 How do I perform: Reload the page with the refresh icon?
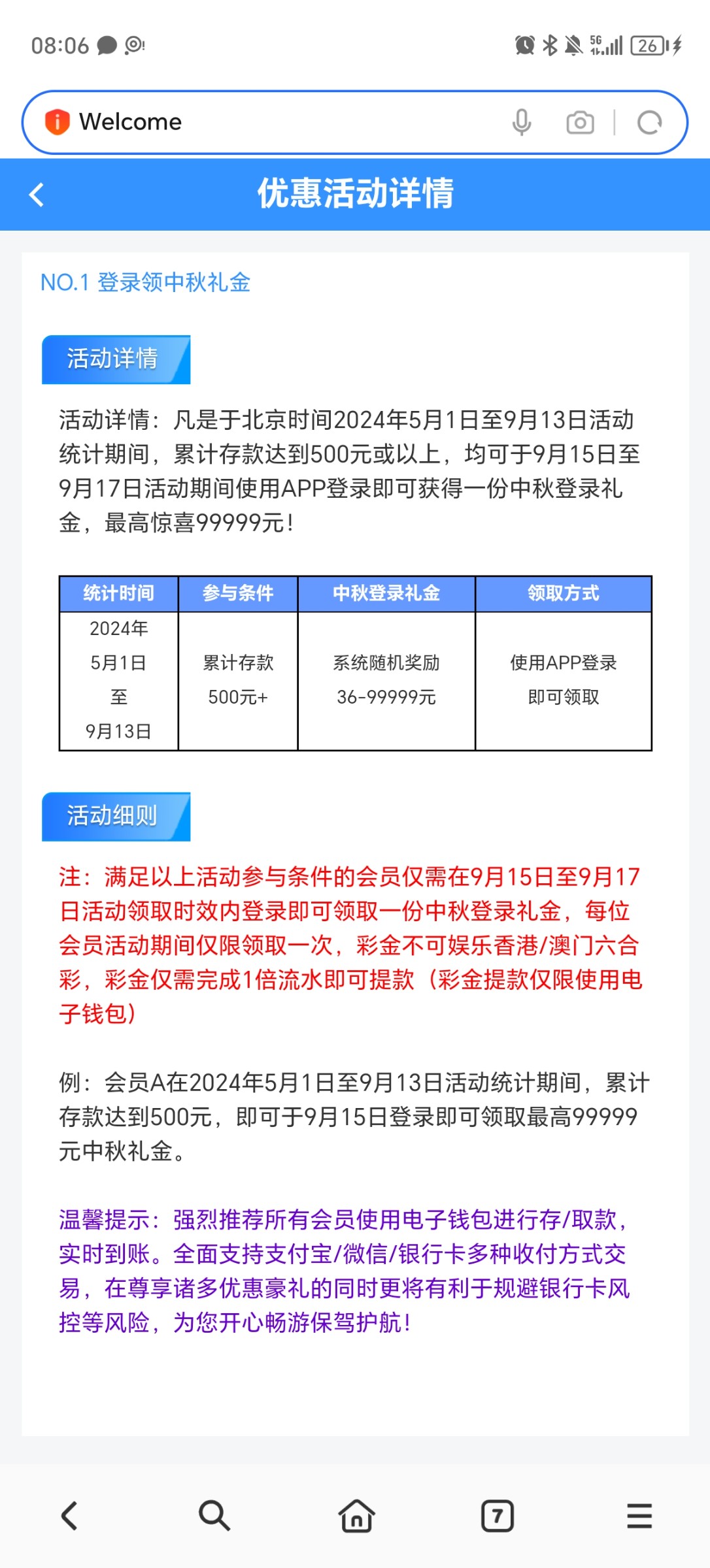(649, 122)
